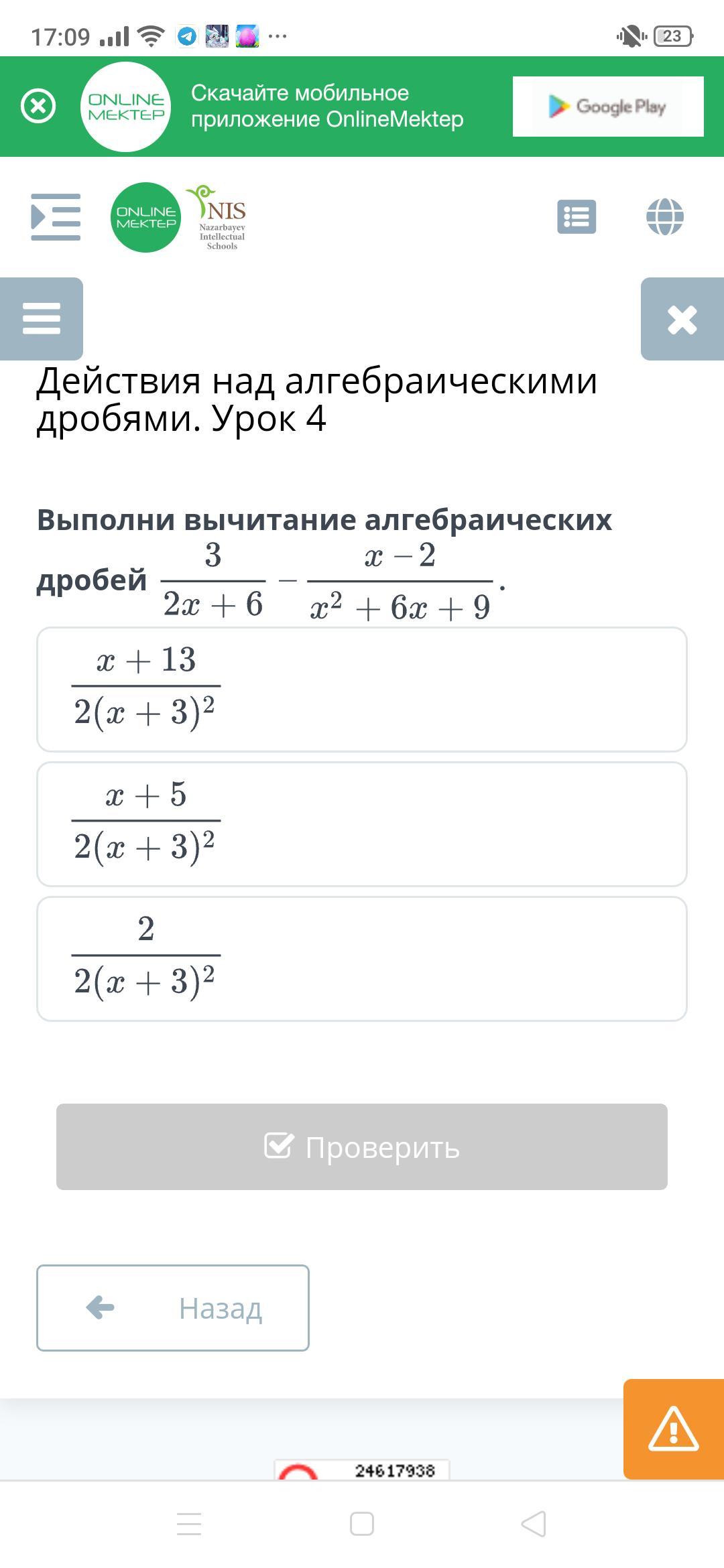Viewport: 724px width, 1568px height.
Task: Open the OnlineMektep home logo
Action: point(145,217)
